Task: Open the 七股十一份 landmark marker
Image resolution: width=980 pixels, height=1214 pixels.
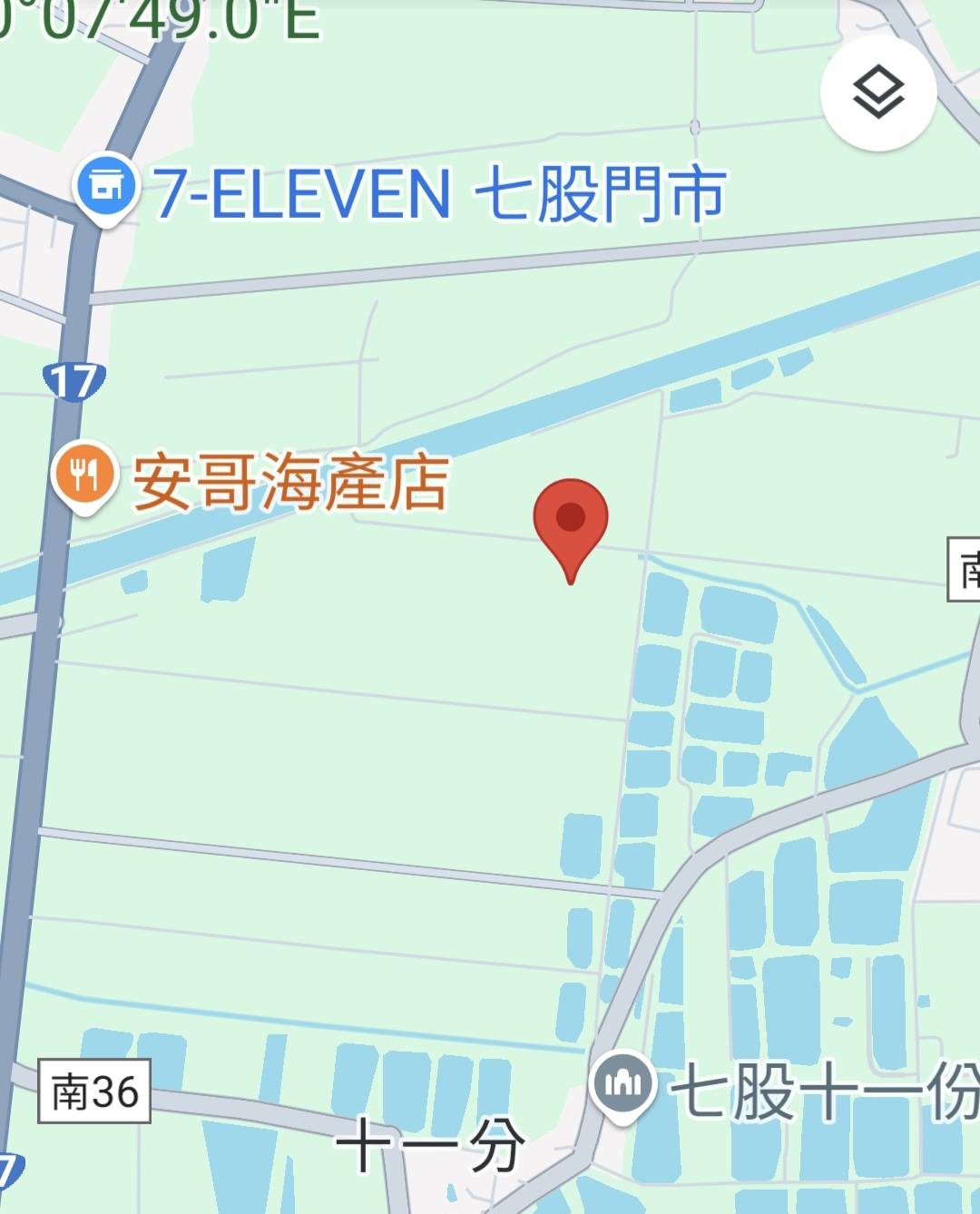Action: pyautogui.click(x=622, y=1083)
